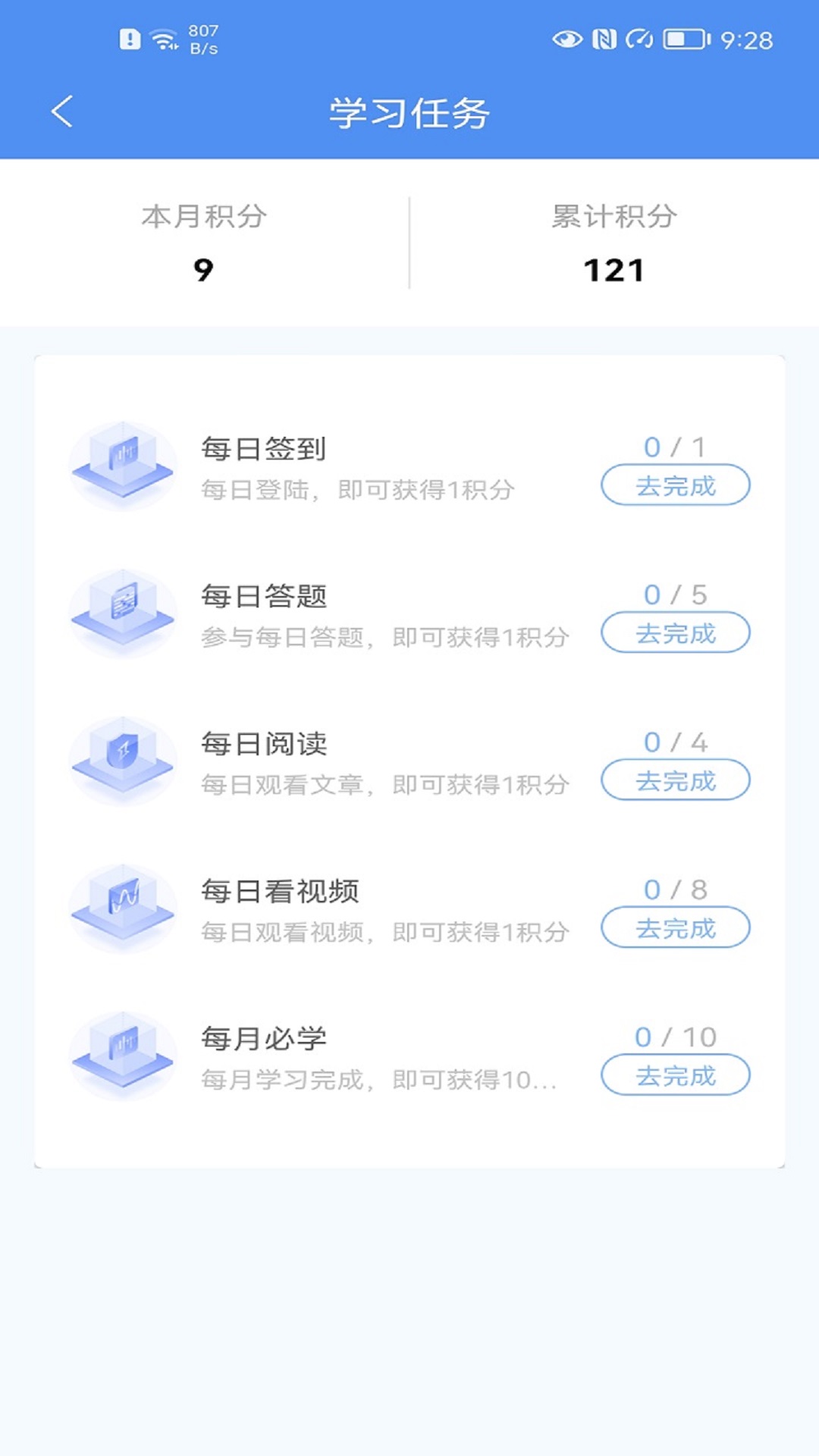The height and width of the screenshot is (1456, 819).
Task: Tap the back arrow in the header
Action: [x=62, y=111]
